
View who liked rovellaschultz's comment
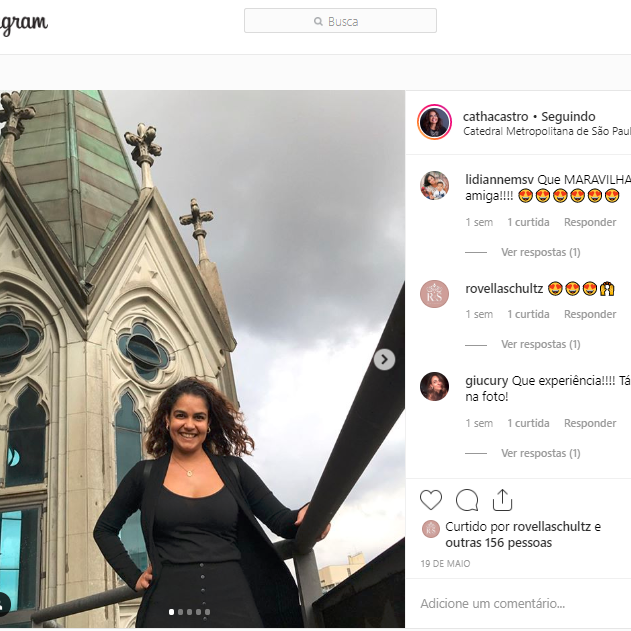click(528, 314)
